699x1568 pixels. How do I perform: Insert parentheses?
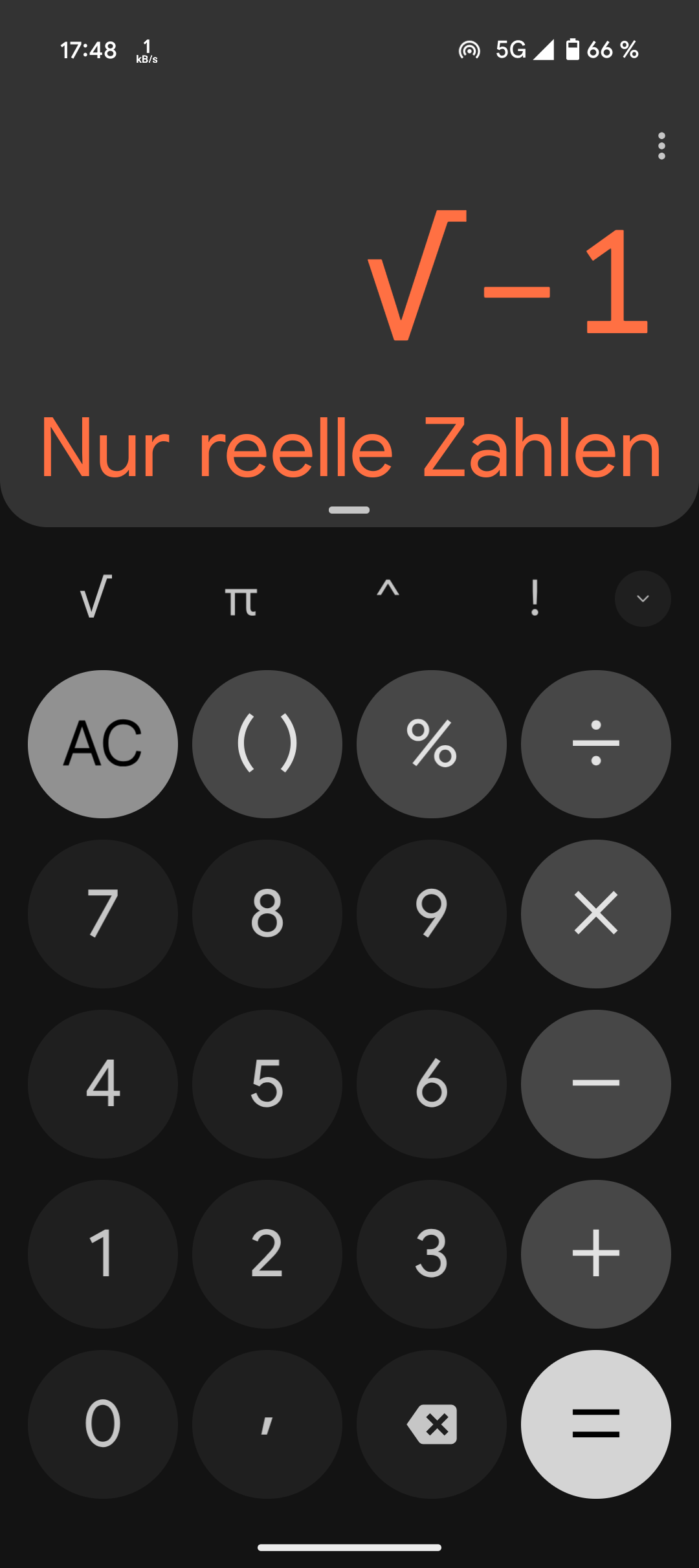[x=267, y=744]
